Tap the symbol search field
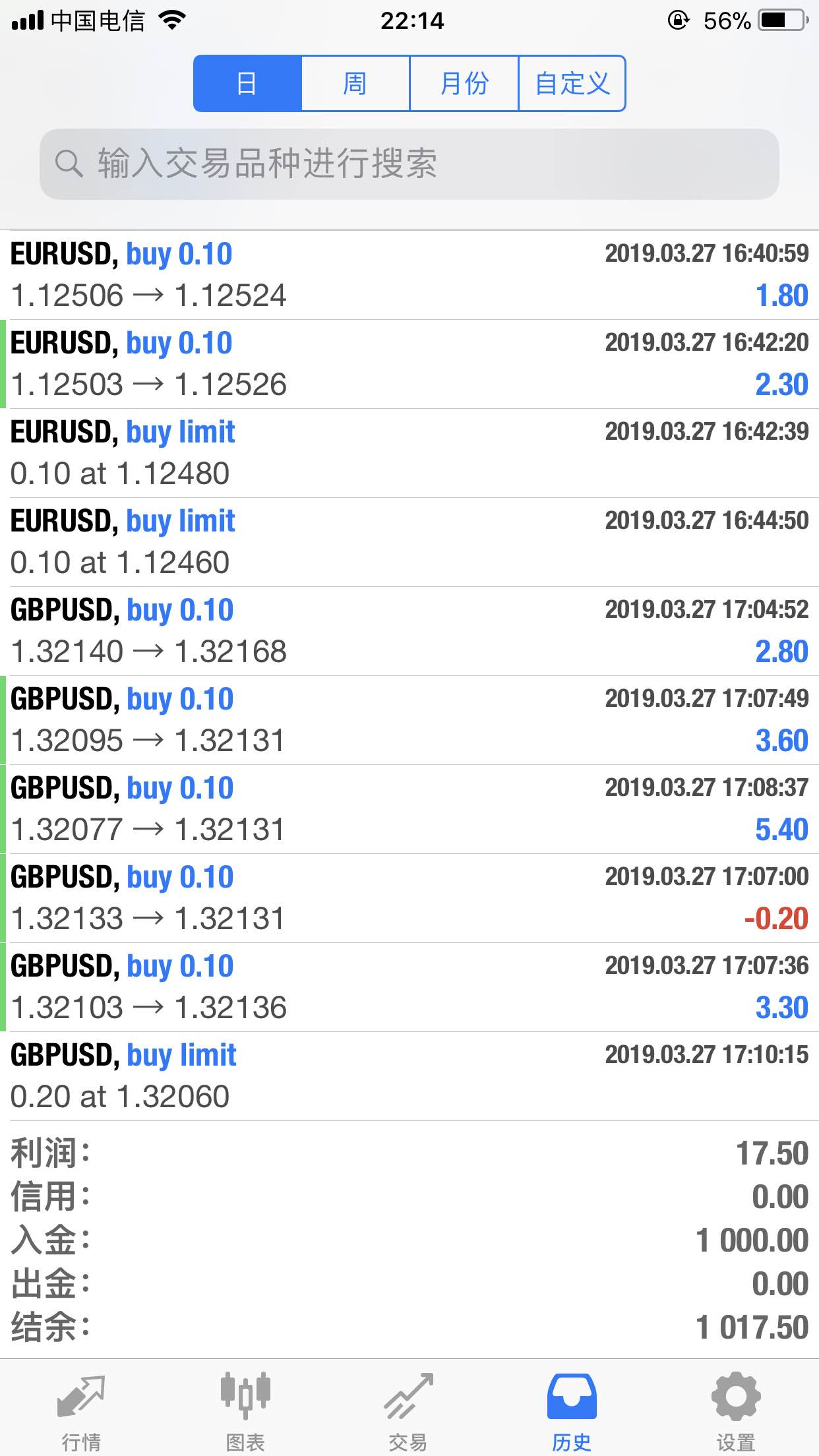Screen dimensions: 819x1456 [x=409, y=164]
